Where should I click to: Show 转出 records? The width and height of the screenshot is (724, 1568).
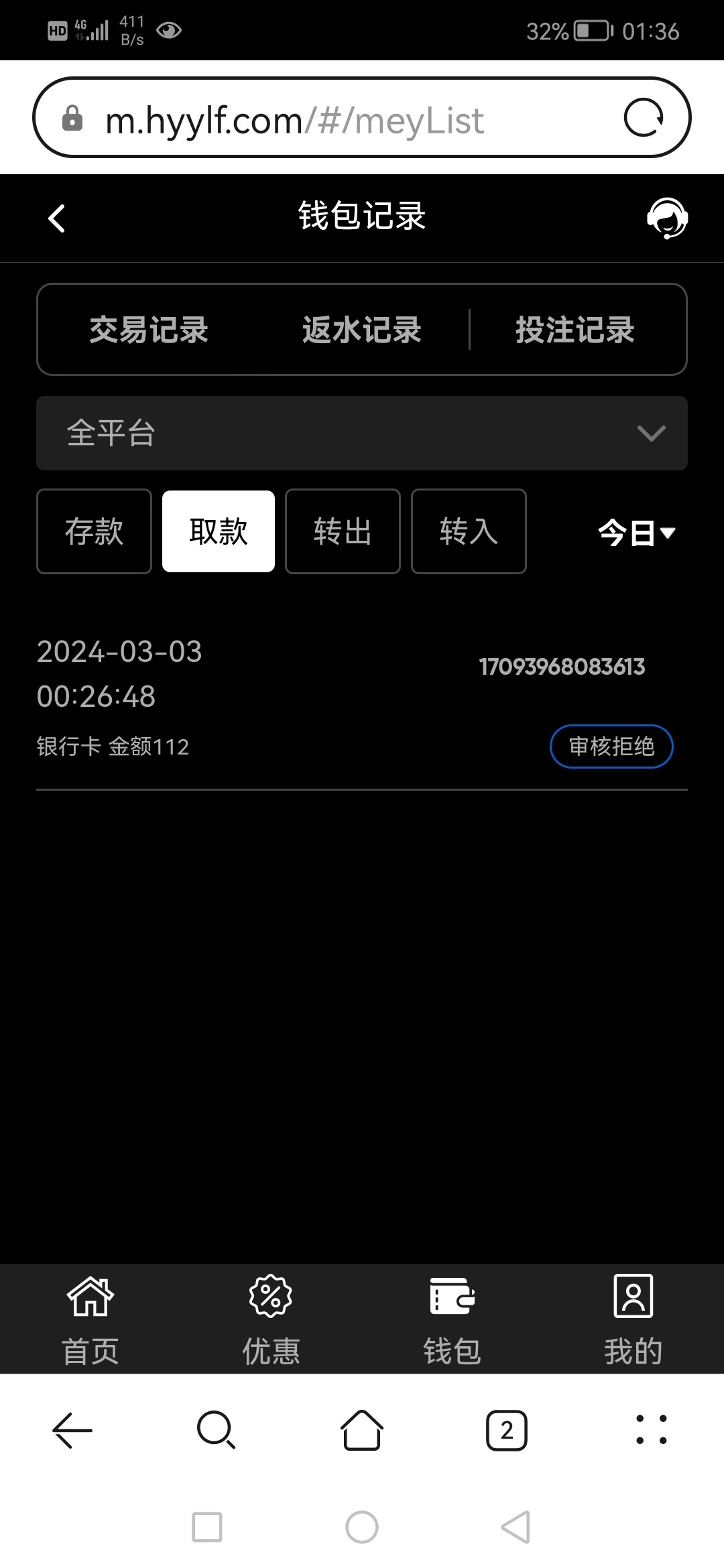(343, 531)
